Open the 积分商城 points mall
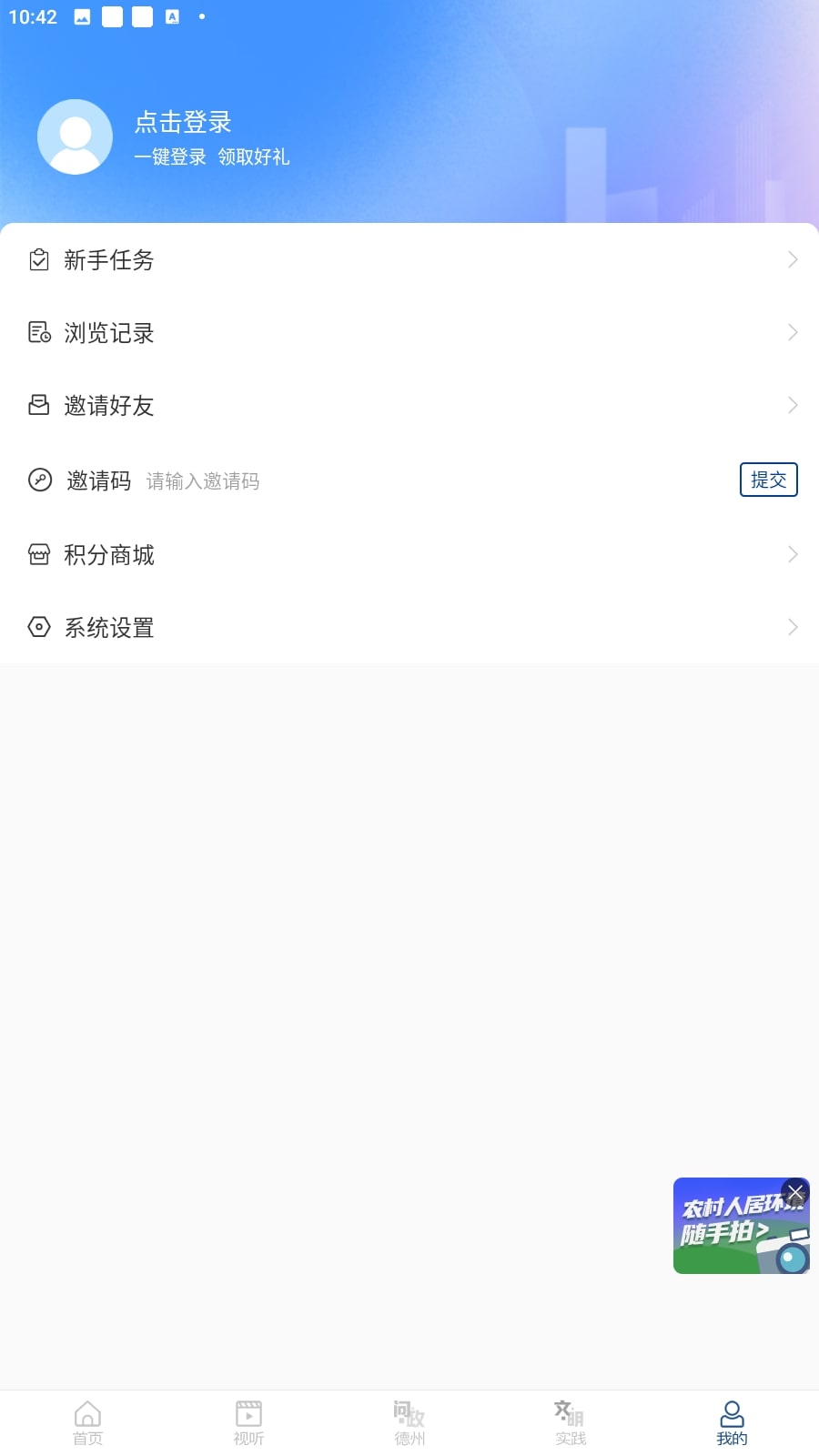The image size is (819, 1456). [409, 554]
